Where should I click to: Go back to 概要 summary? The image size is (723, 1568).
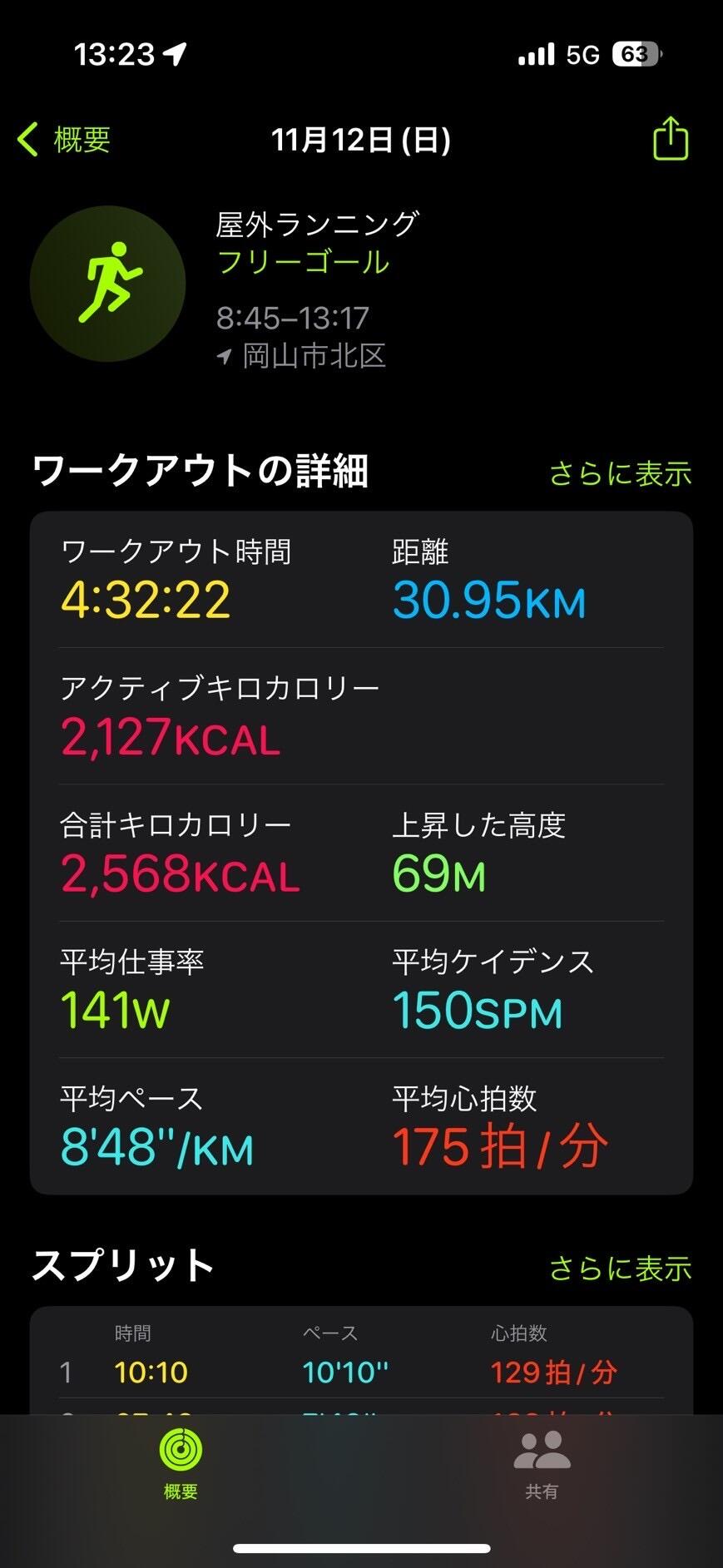[64, 139]
